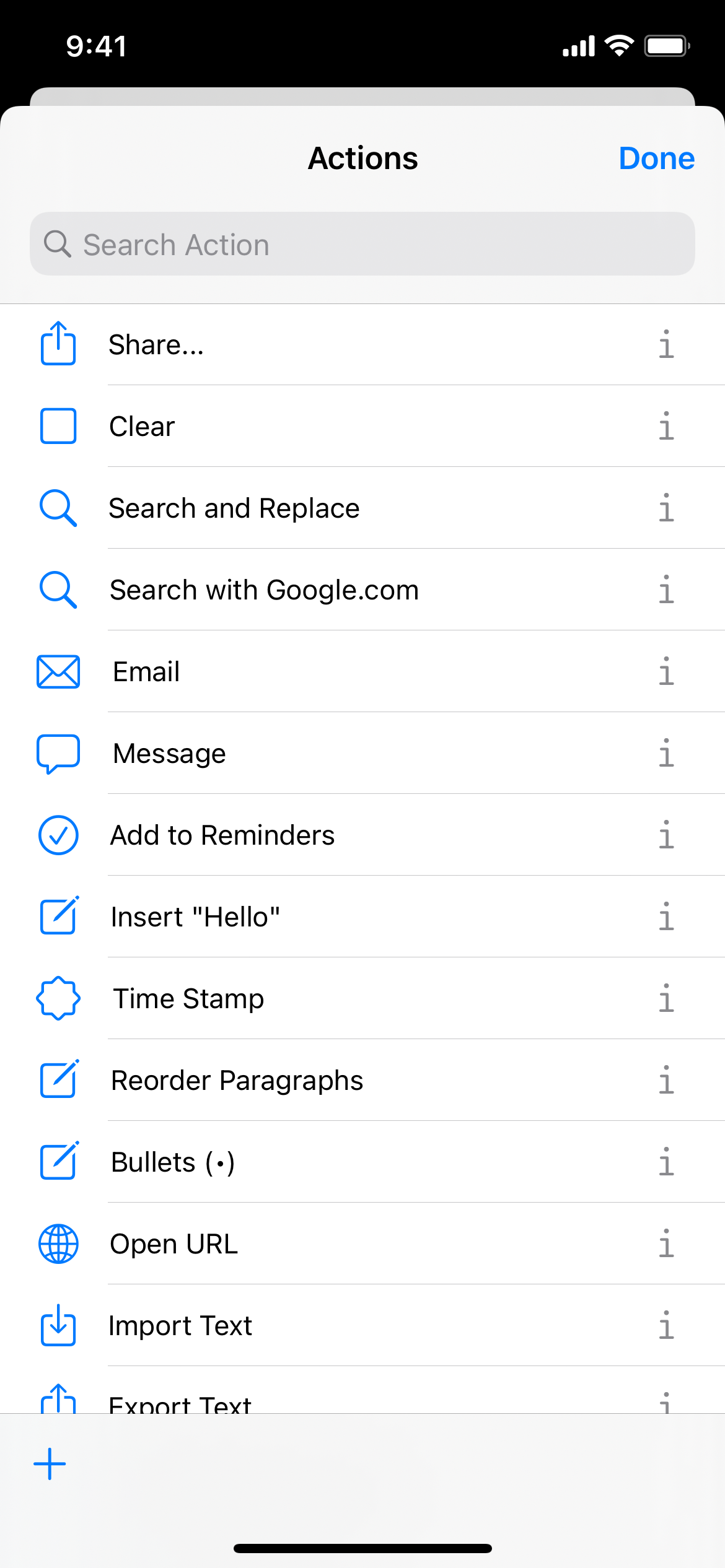The image size is (725, 1568).
Task: Show info for Open URL
Action: point(666,1244)
